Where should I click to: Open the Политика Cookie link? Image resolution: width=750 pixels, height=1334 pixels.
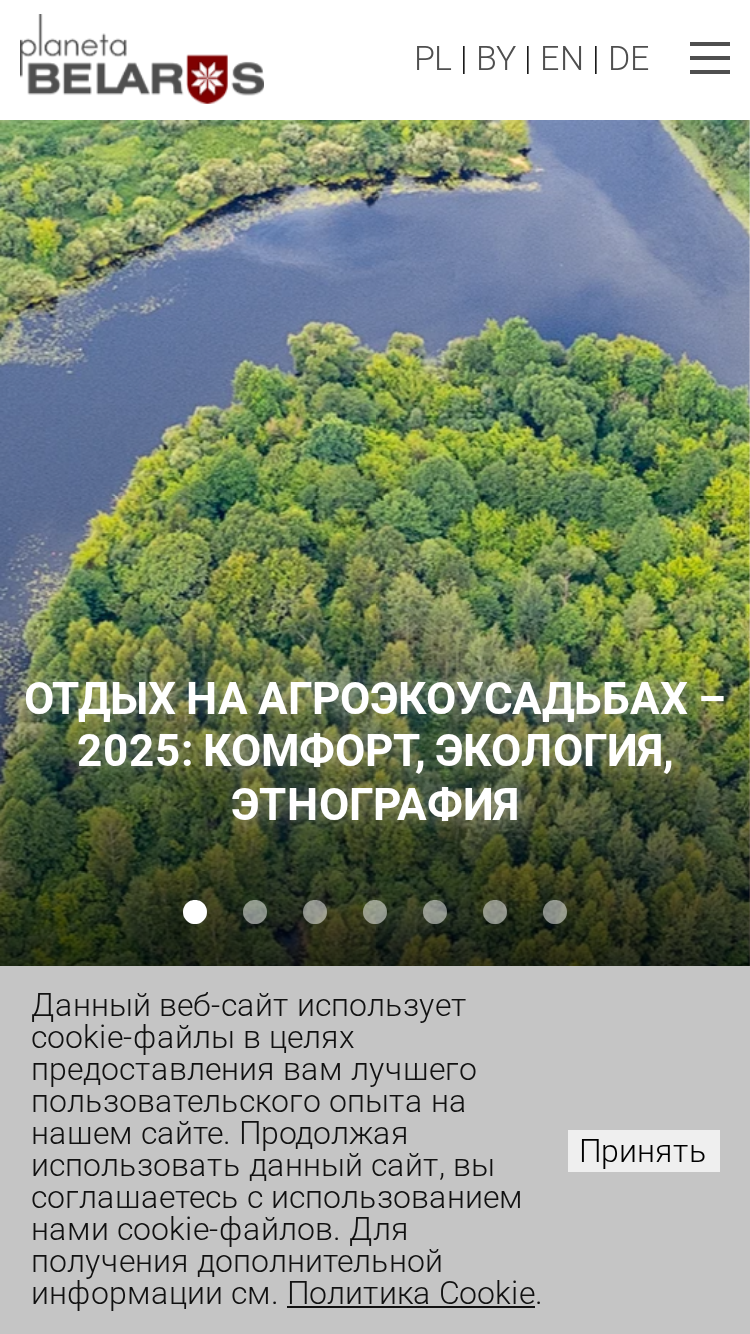pos(411,1293)
